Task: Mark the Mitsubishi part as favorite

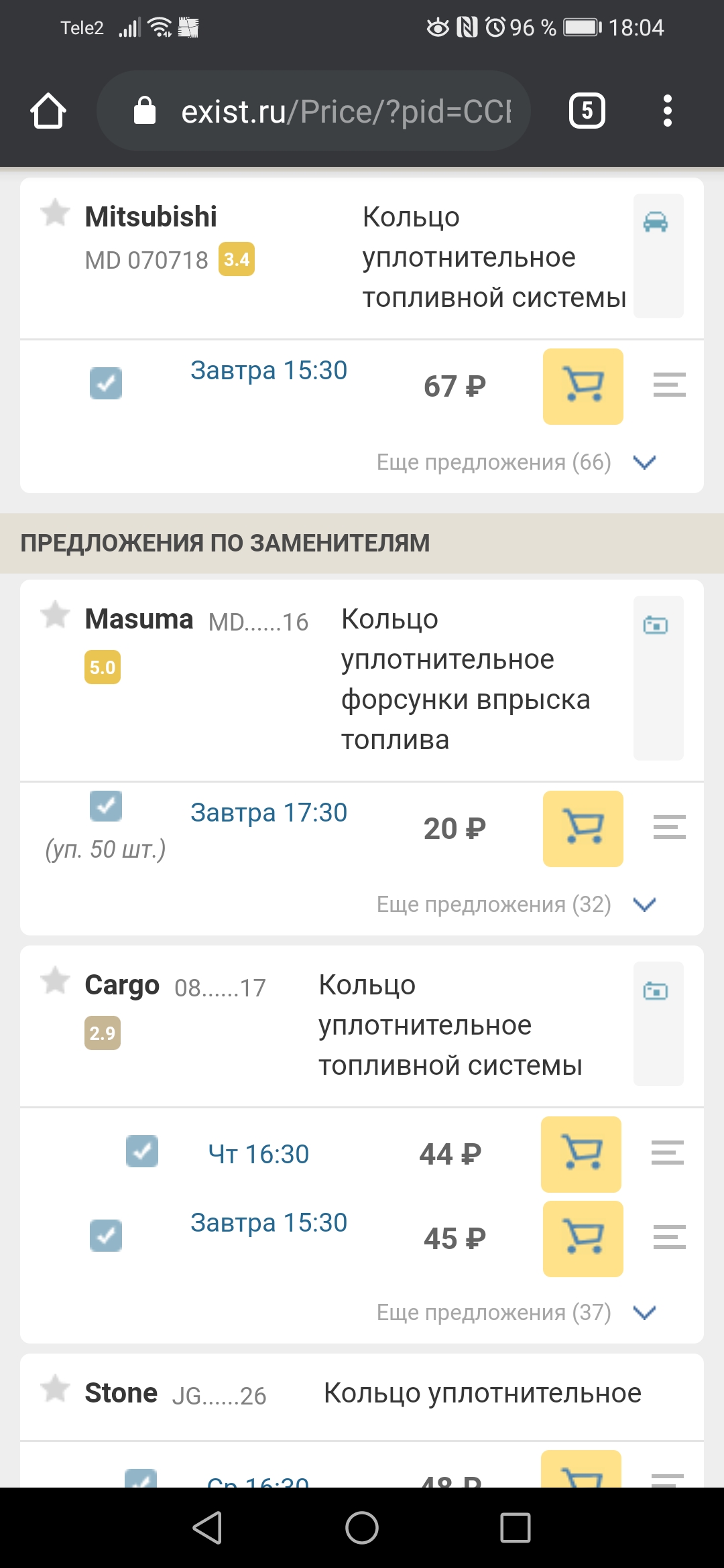Action: 55,213
